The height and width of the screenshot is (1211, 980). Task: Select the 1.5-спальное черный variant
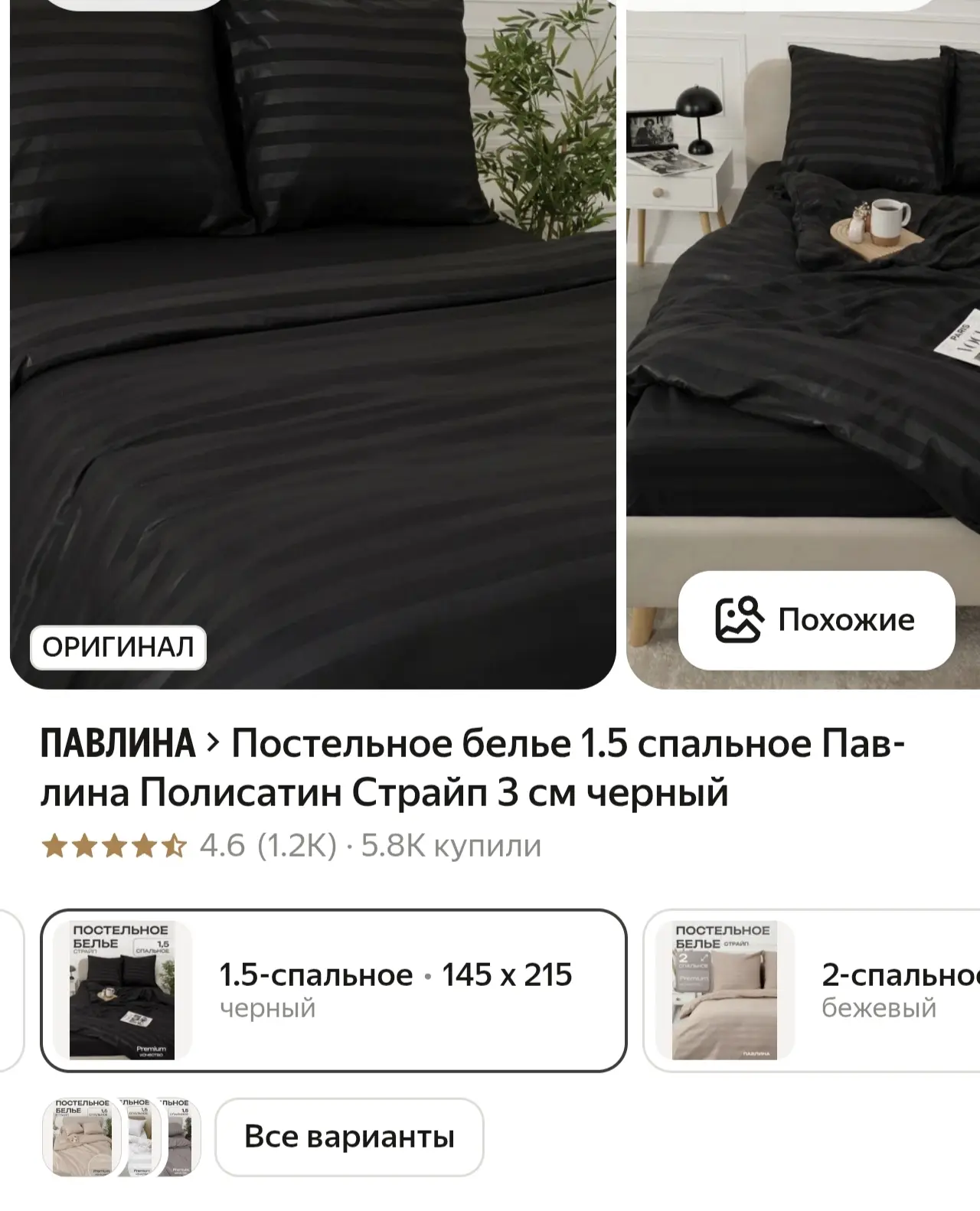334,990
